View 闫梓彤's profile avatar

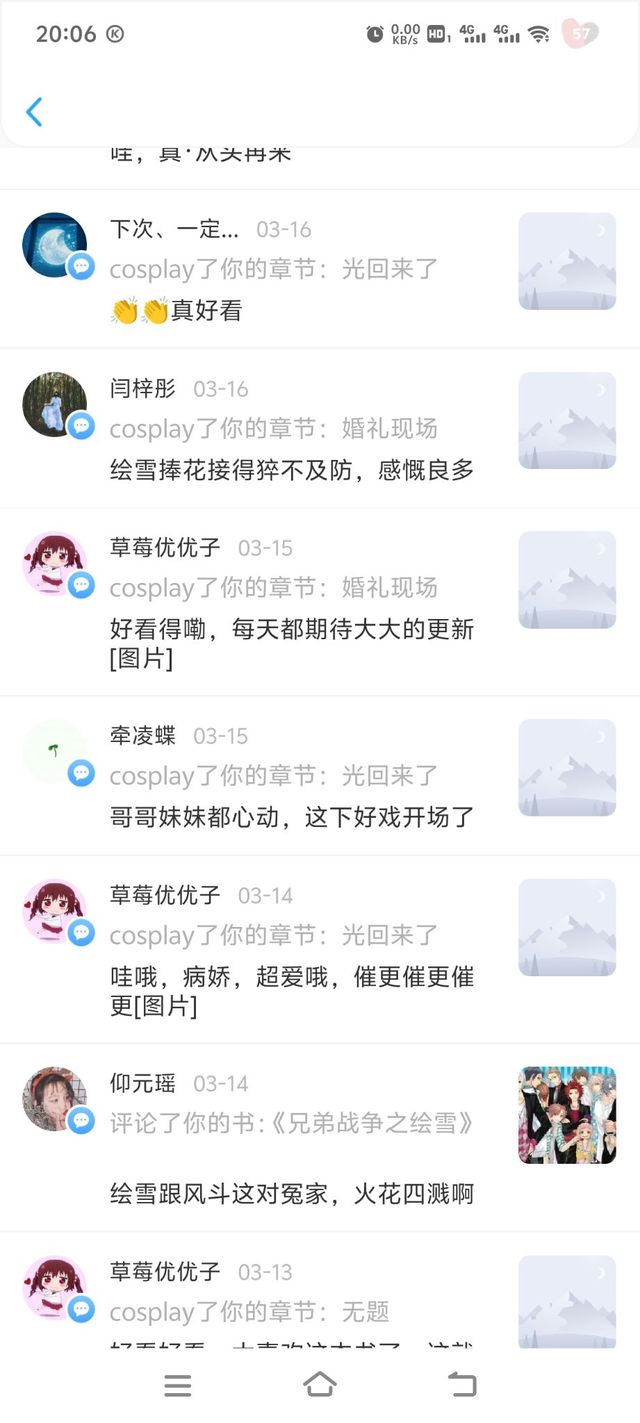[54, 404]
